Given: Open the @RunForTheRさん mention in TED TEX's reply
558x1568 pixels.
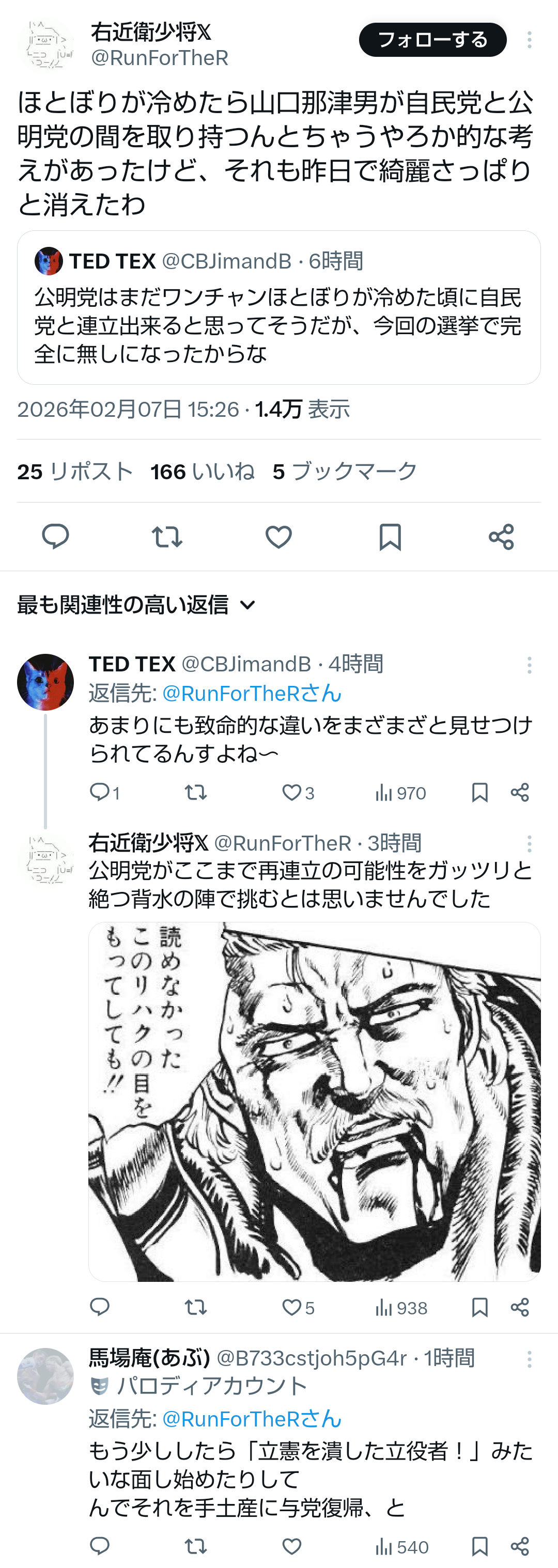Looking at the screenshot, I should click(251, 693).
